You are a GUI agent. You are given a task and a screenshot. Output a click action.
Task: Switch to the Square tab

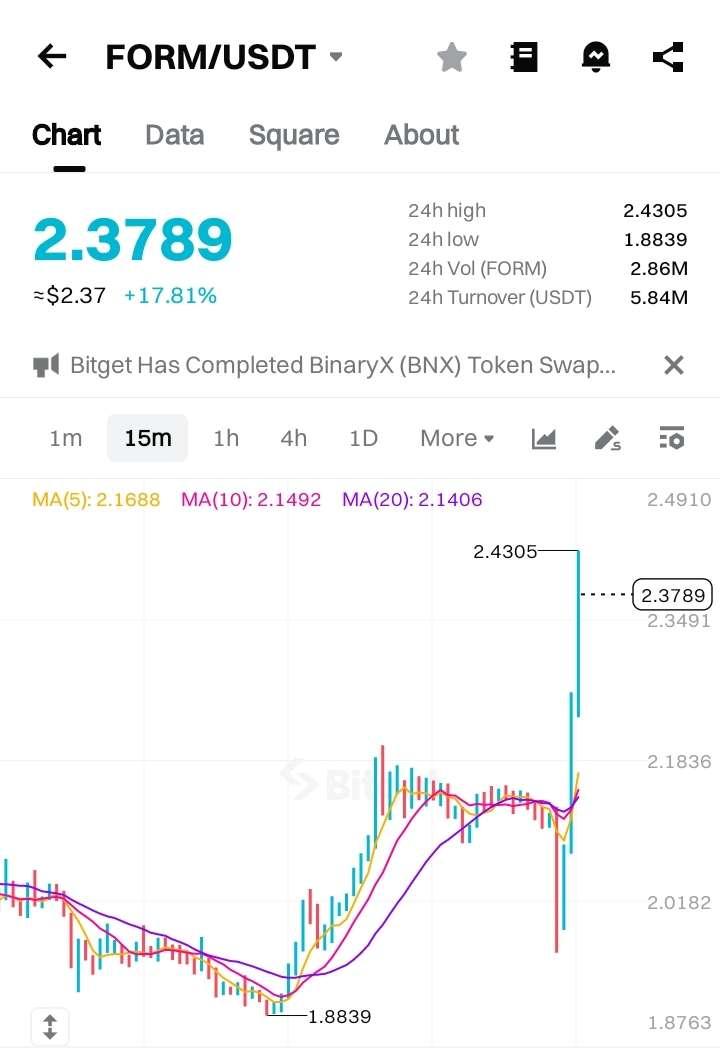tap(294, 135)
